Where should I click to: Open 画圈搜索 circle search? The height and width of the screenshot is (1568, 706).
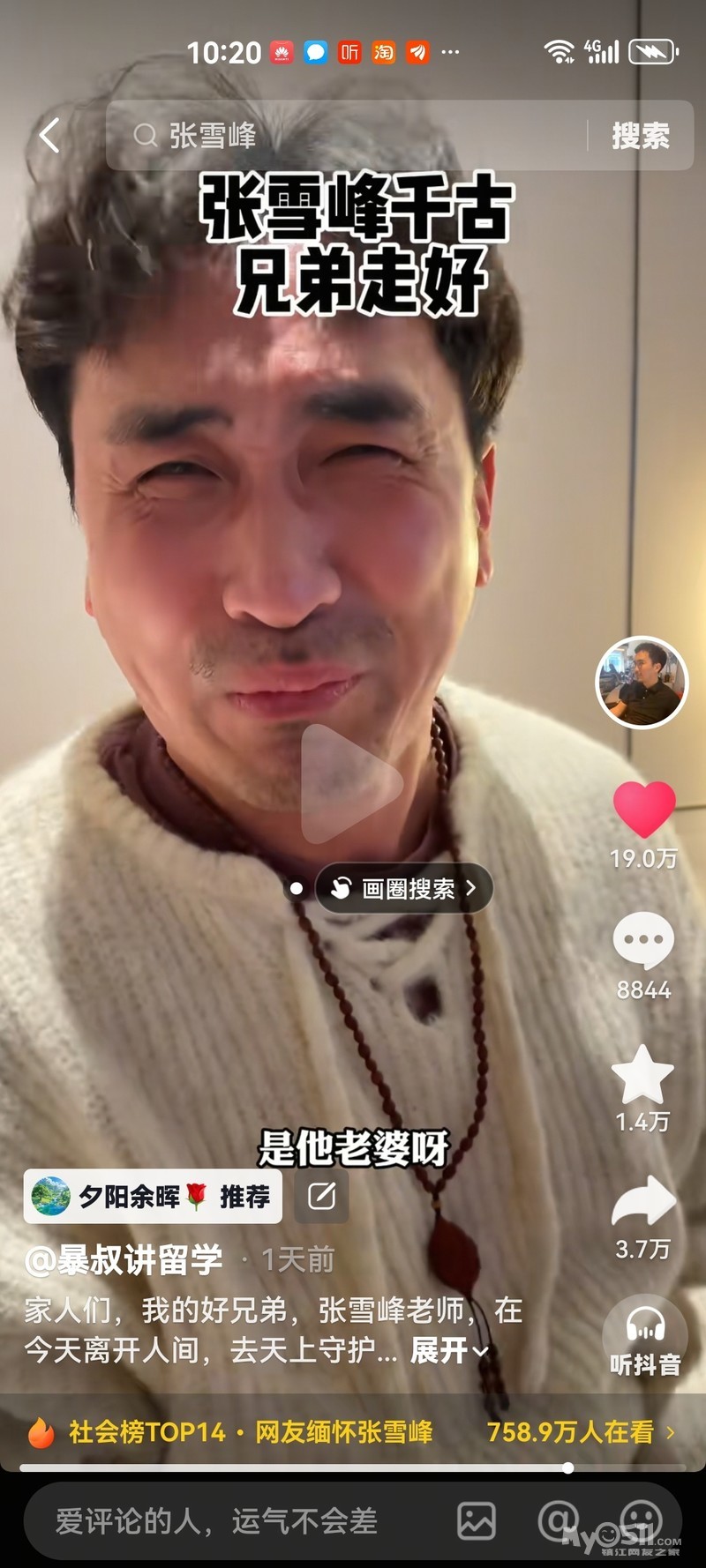[404, 888]
